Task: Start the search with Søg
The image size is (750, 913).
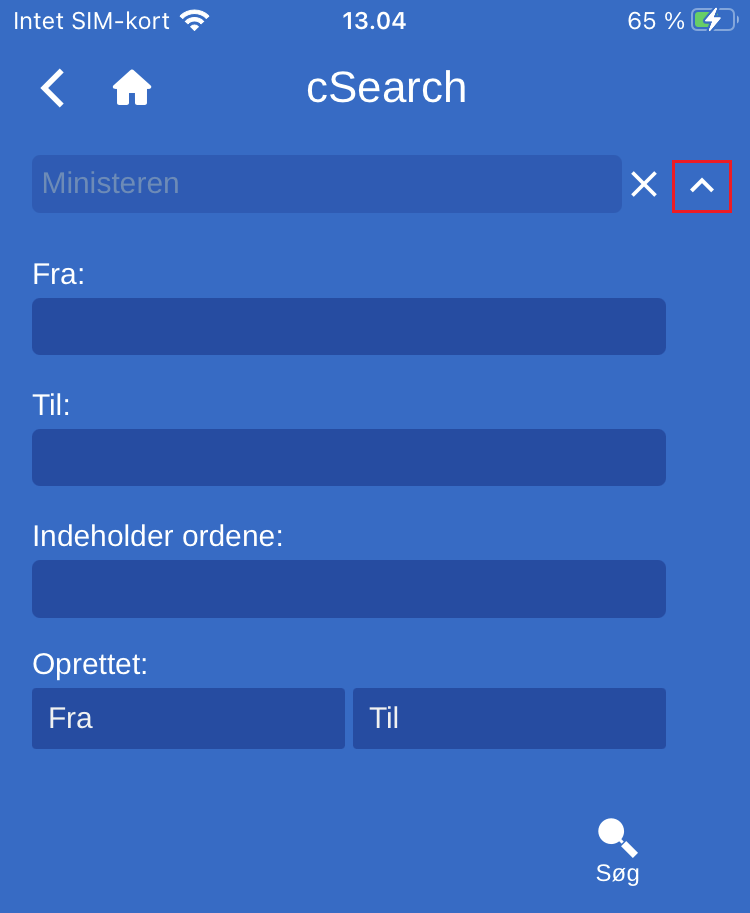Action: [x=618, y=850]
